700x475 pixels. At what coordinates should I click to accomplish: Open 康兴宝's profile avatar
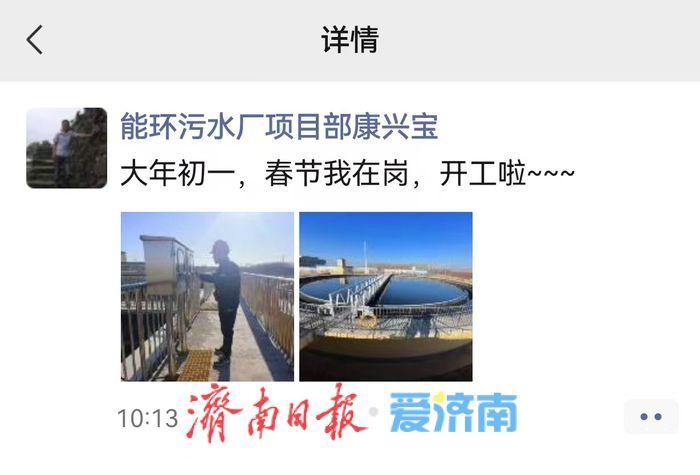click(x=66, y=148)
